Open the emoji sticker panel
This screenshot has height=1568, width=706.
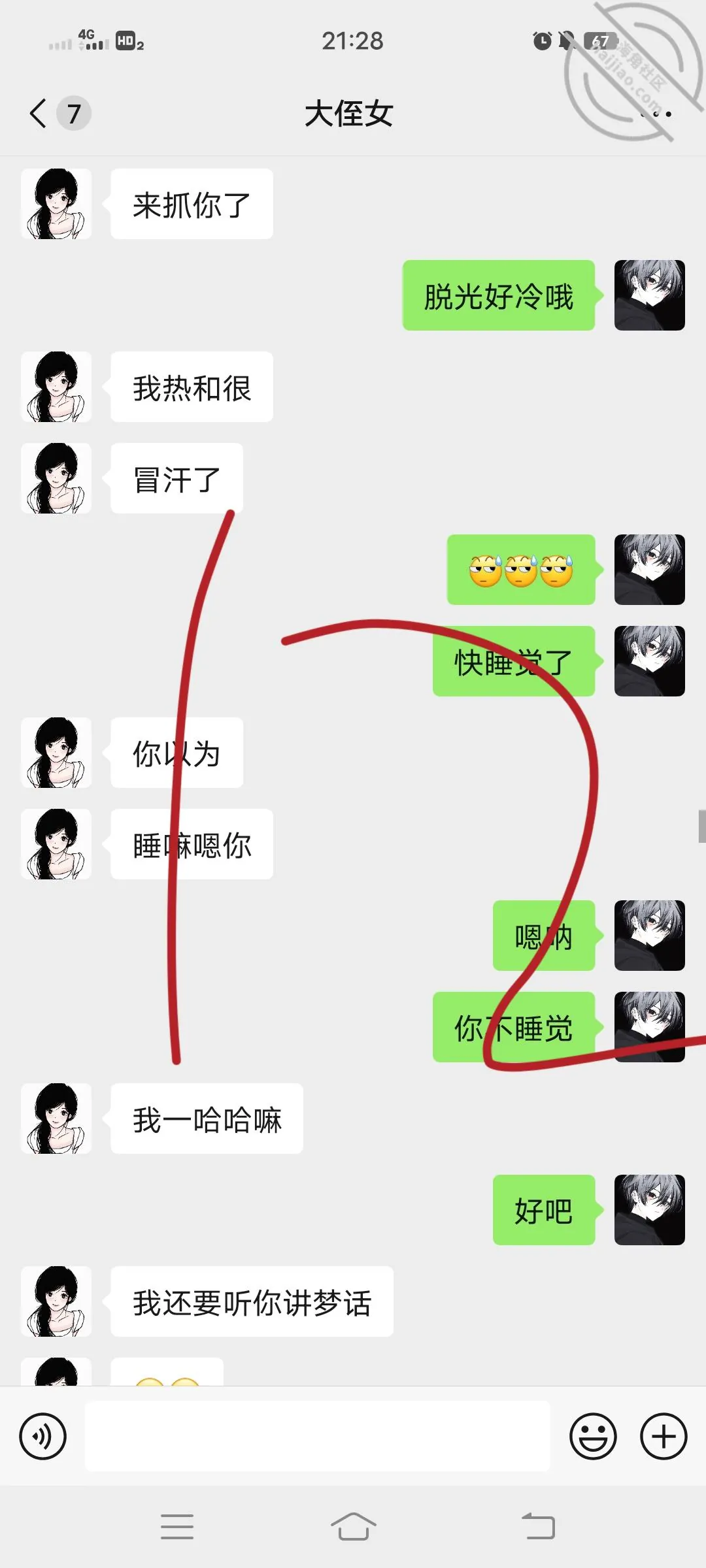pos(593,1436)
